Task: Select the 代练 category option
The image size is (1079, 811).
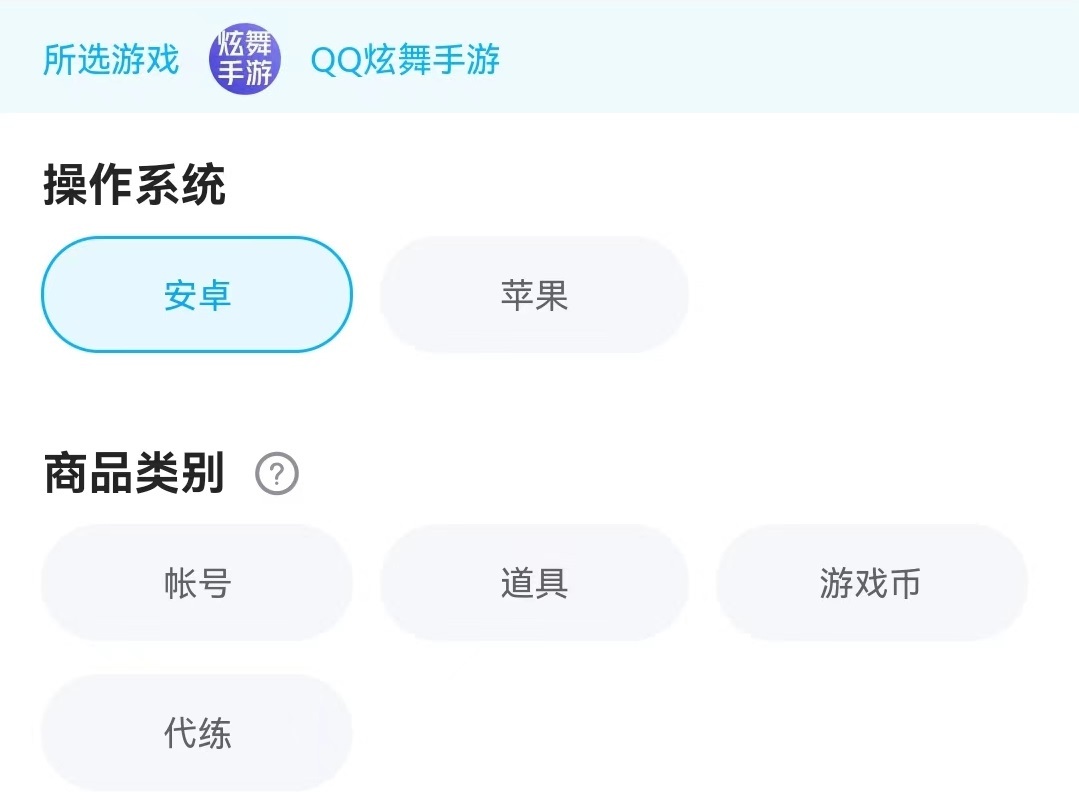Action: pyautogui.click(x=197, y=732)
